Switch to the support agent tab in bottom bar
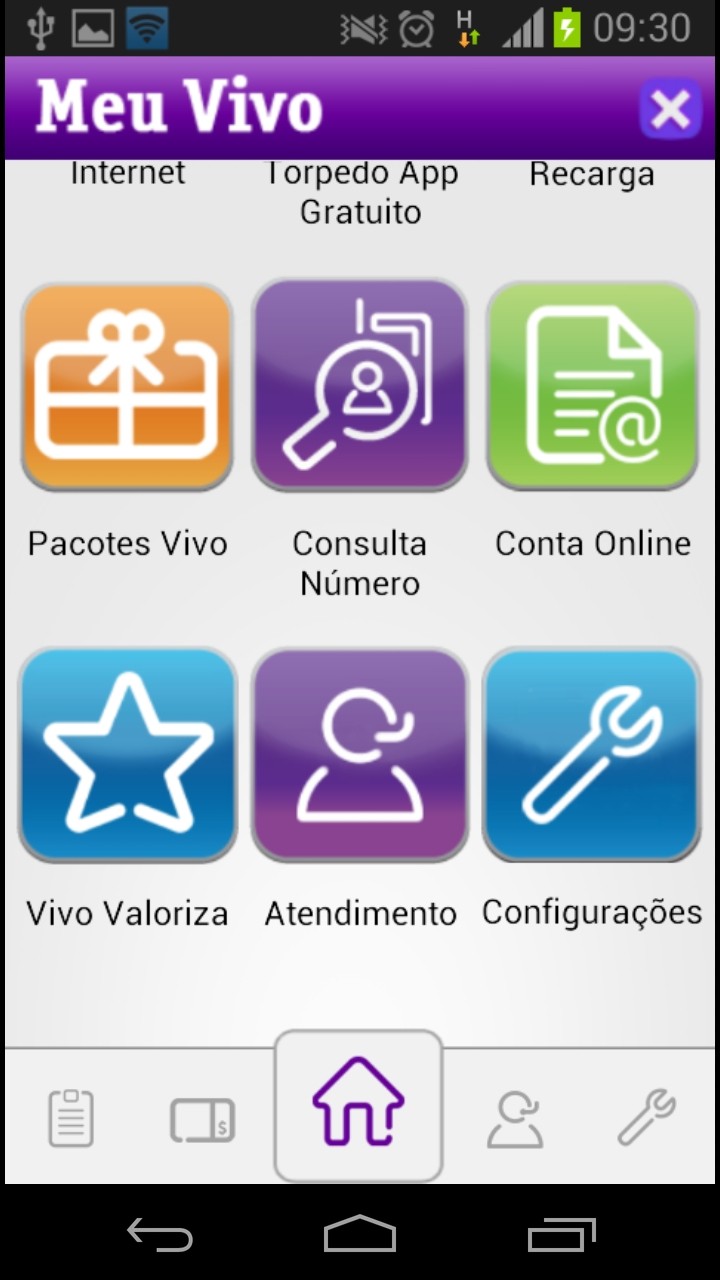 (515, 1119)
